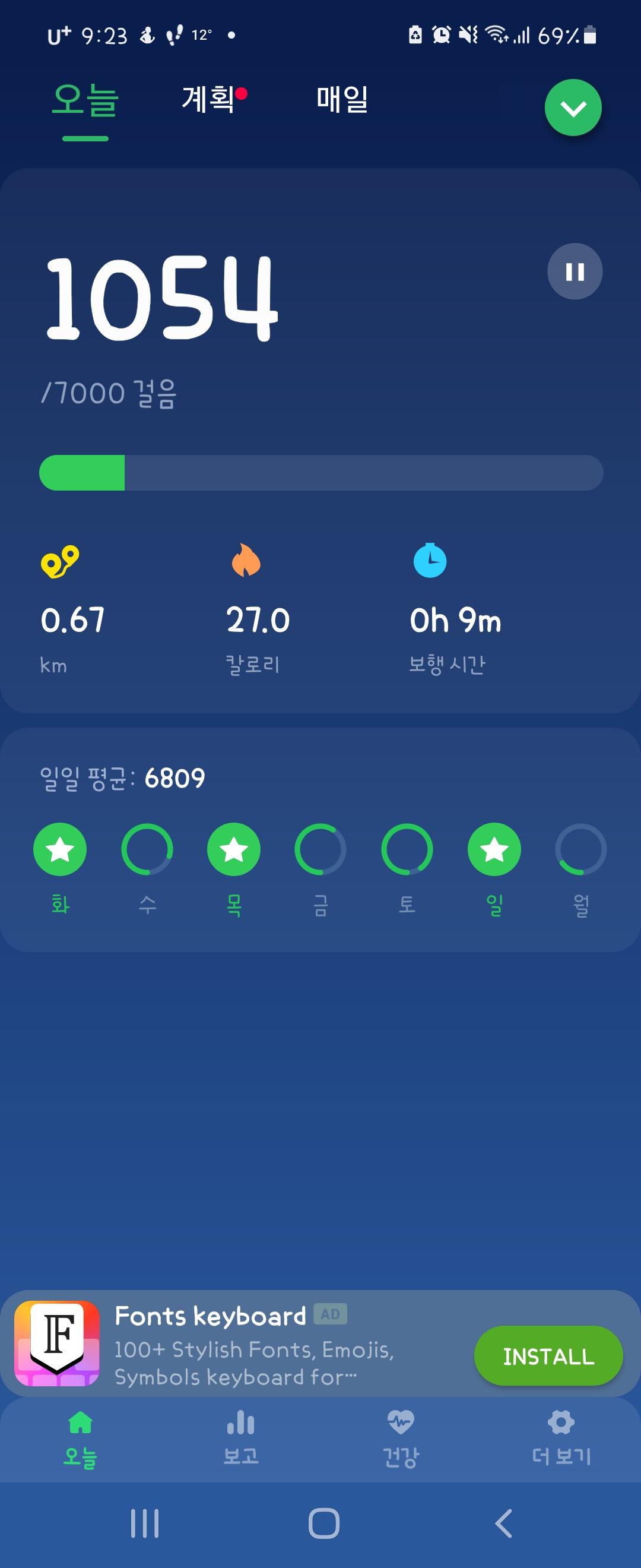Tap the green chevron dropdown button
This screenshot has height=1568, width=641.
pos(573,108)
